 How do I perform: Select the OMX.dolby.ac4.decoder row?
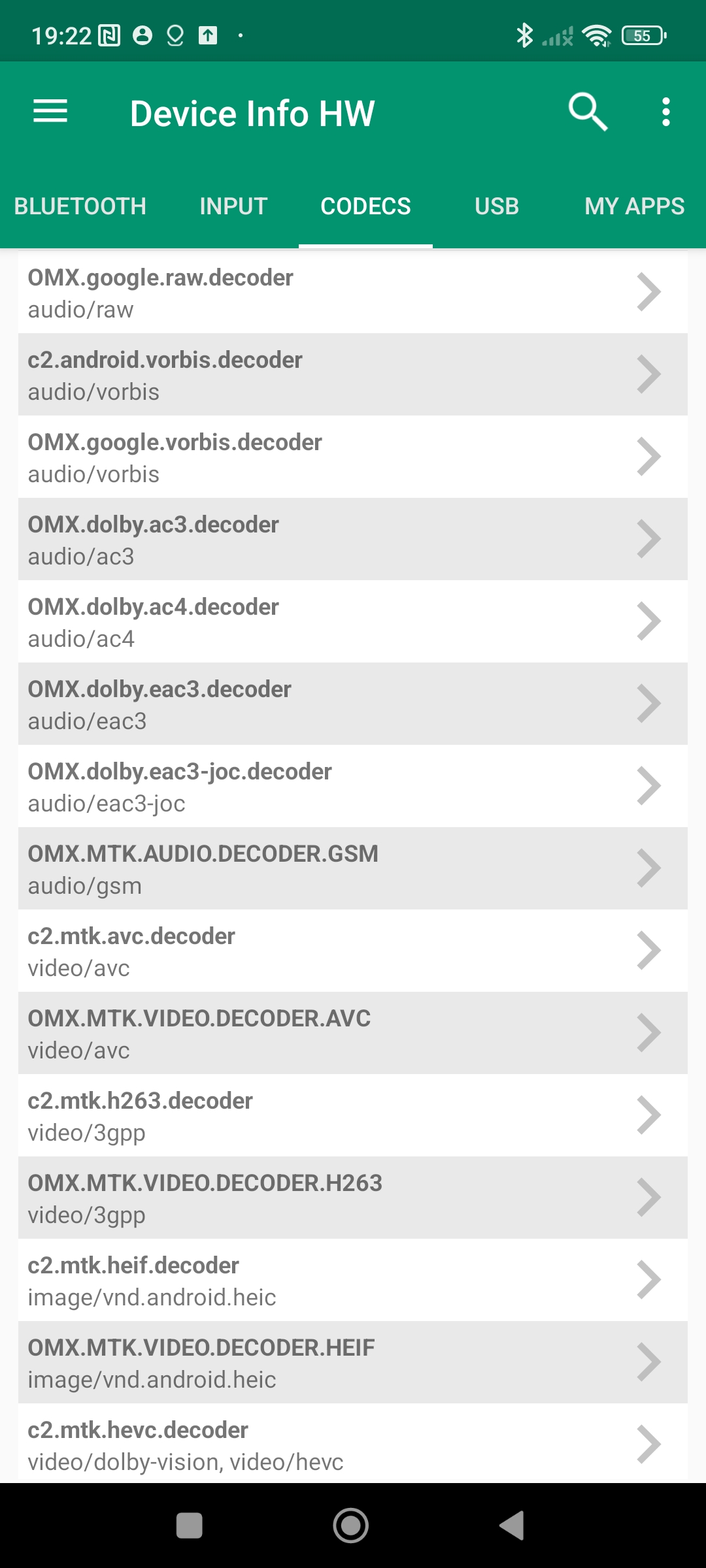[353, 622]
